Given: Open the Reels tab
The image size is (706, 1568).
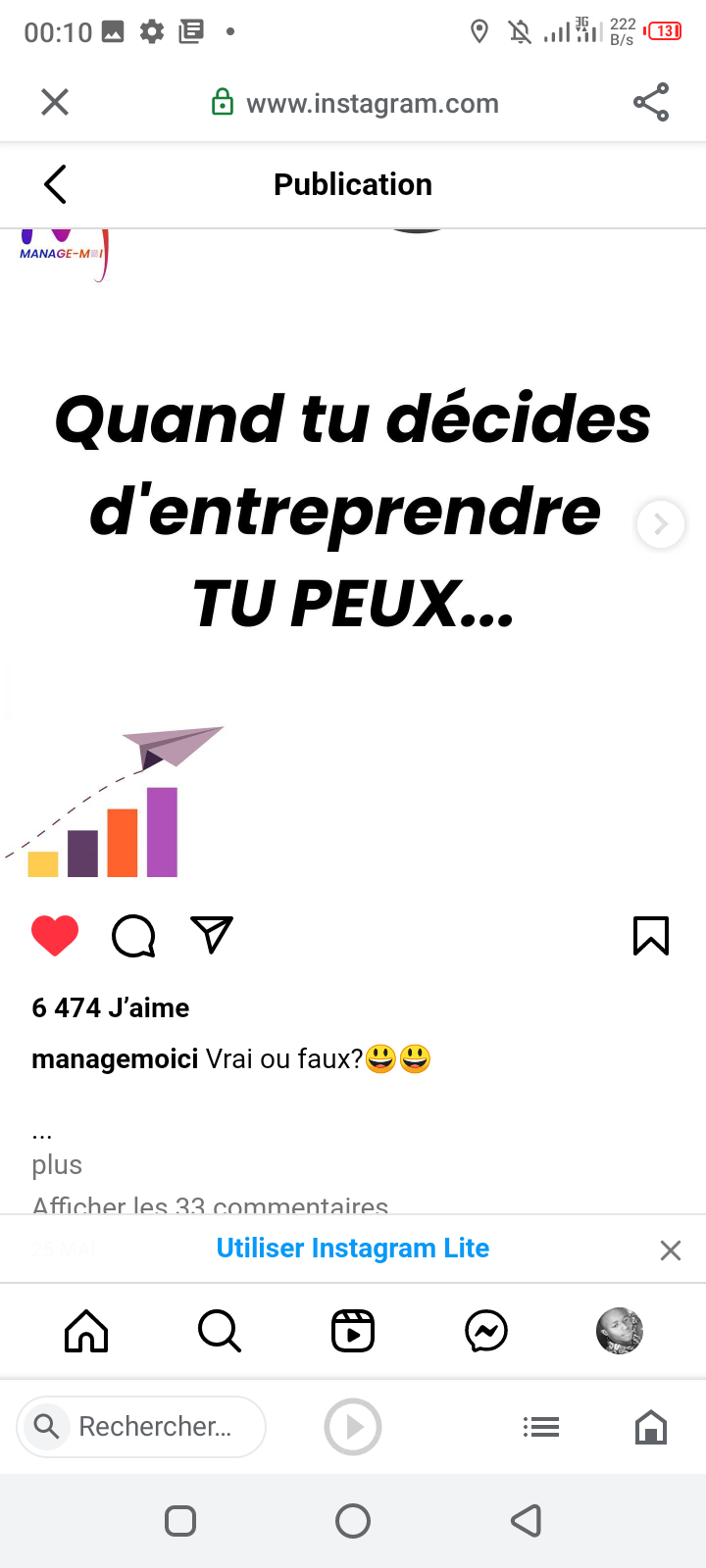Looking at the screenshot, I should (x=353, y=1331).
